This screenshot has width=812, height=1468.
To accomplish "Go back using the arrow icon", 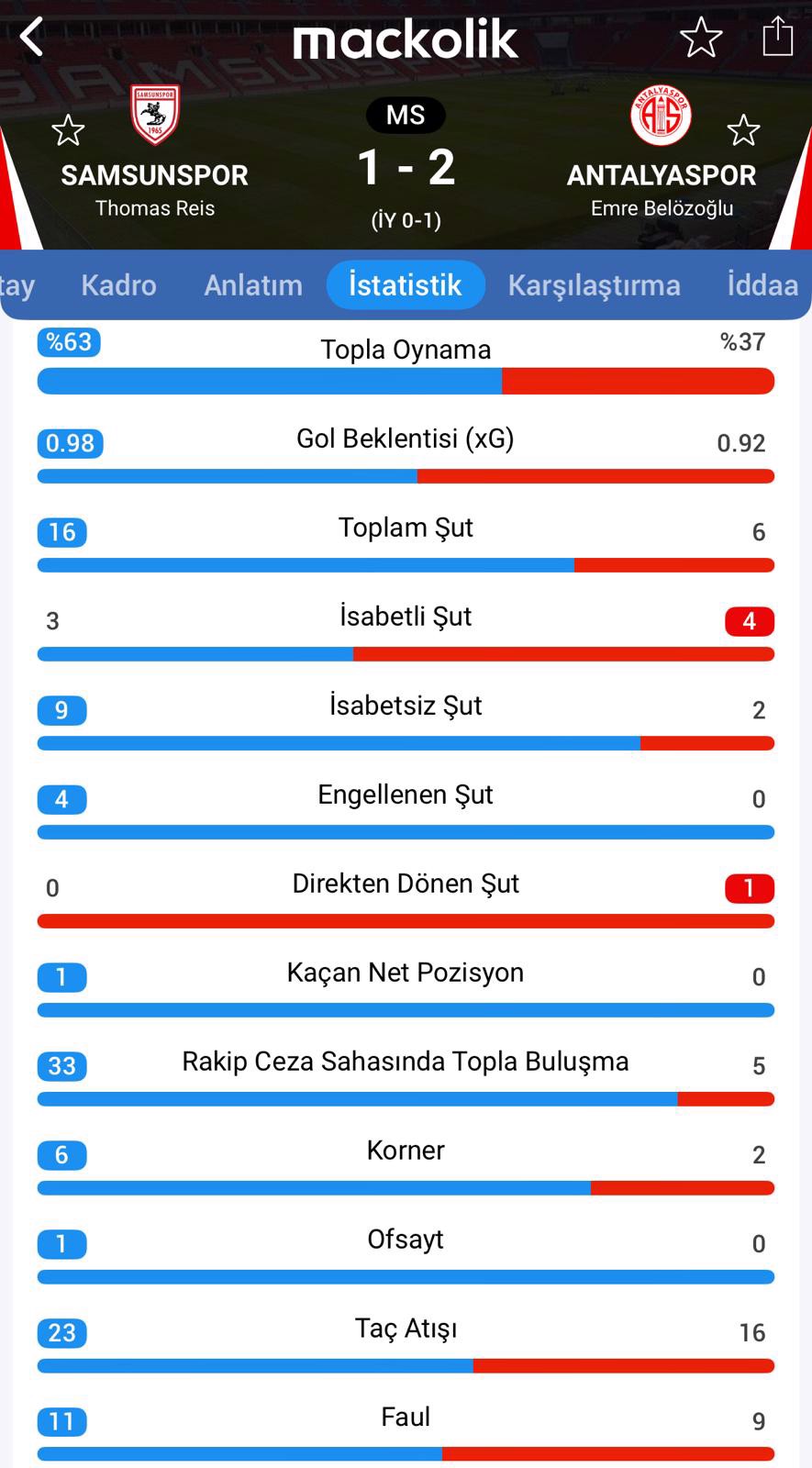I will pyautogui.click(x=32, y=38).
